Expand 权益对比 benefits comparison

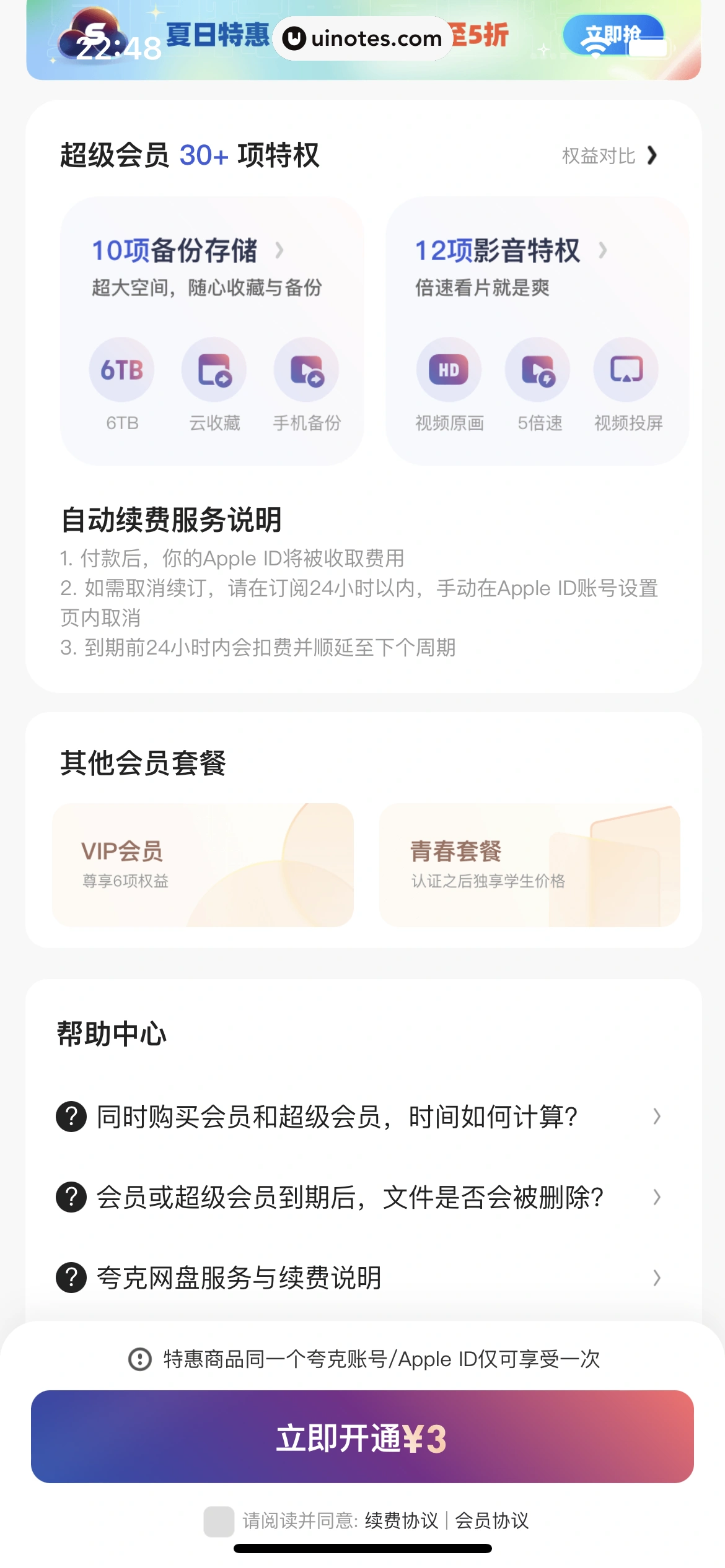coord(607,156)
